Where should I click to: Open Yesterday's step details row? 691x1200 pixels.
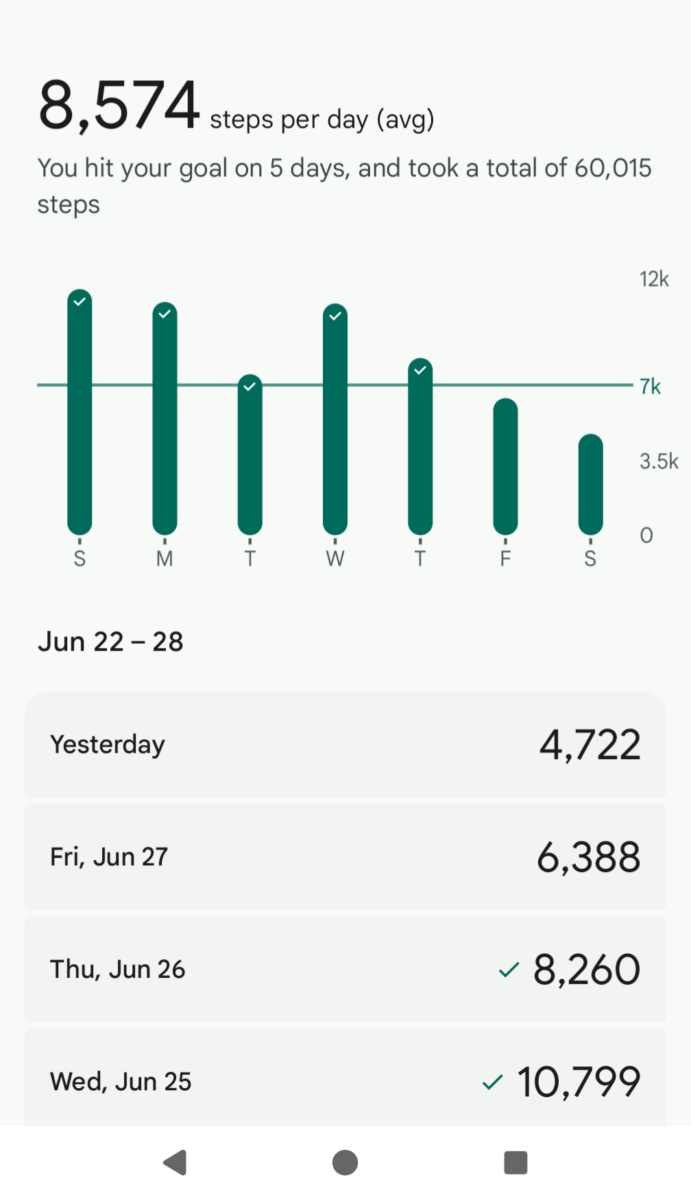click(345, 745)
